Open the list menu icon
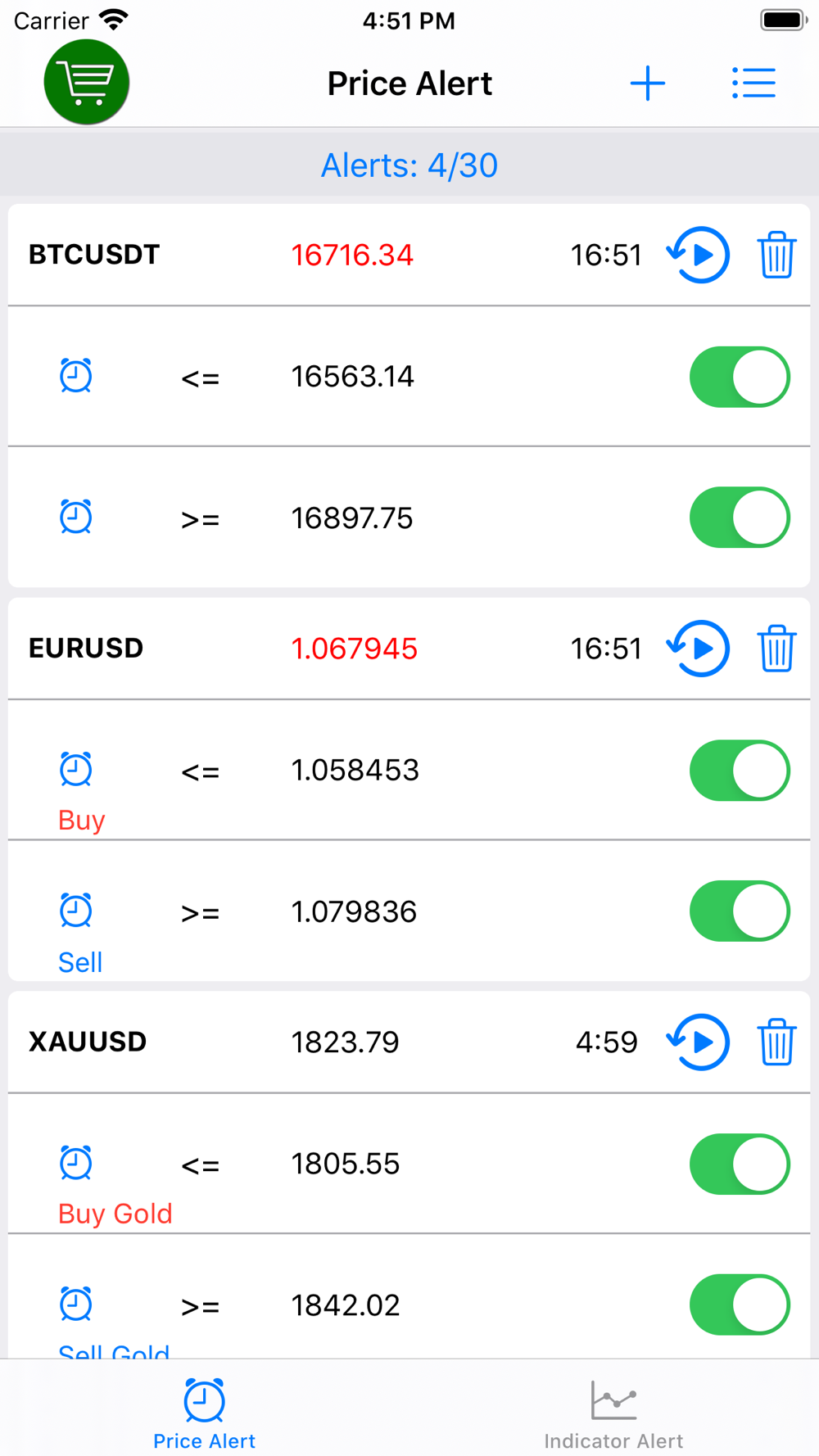 coord(753,83)
